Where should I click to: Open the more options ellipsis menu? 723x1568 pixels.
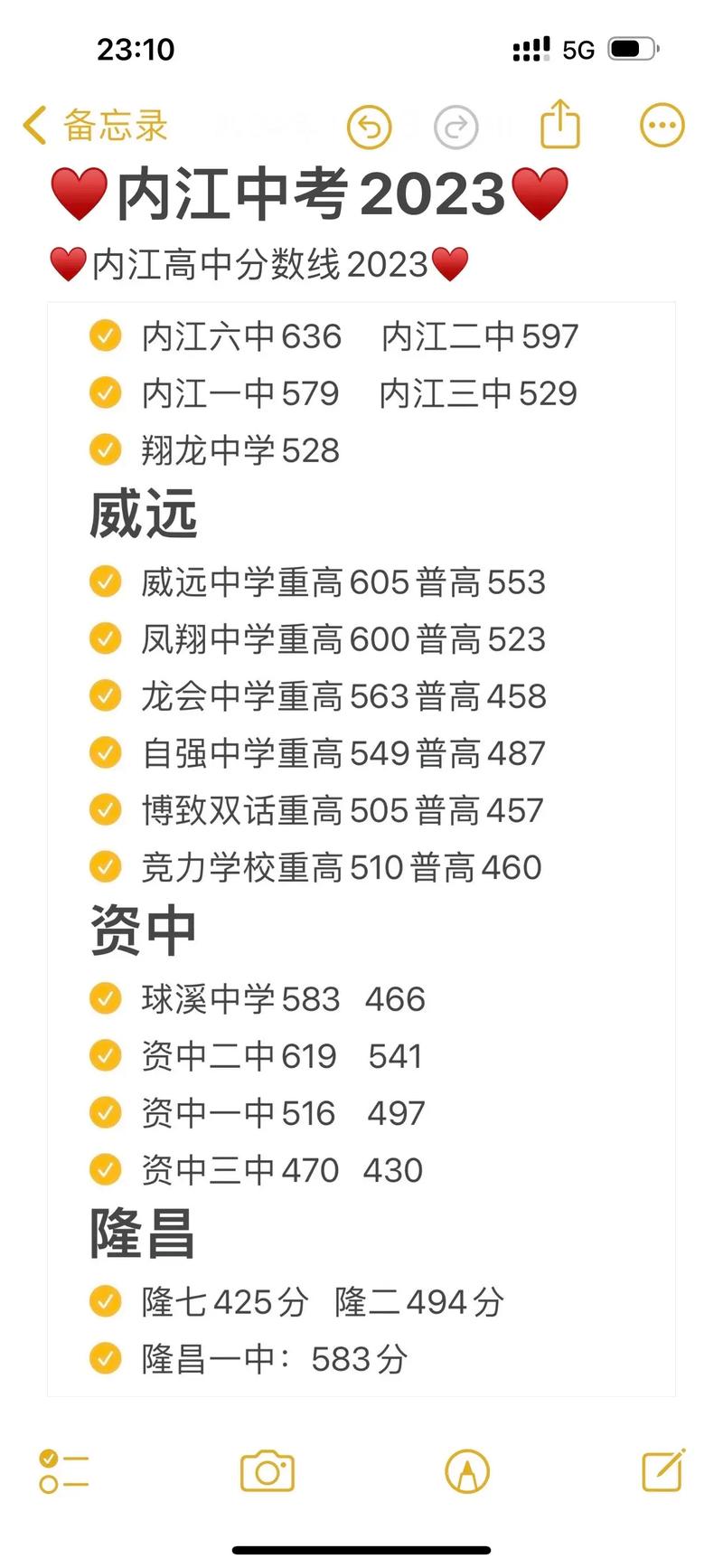point(662,125)
